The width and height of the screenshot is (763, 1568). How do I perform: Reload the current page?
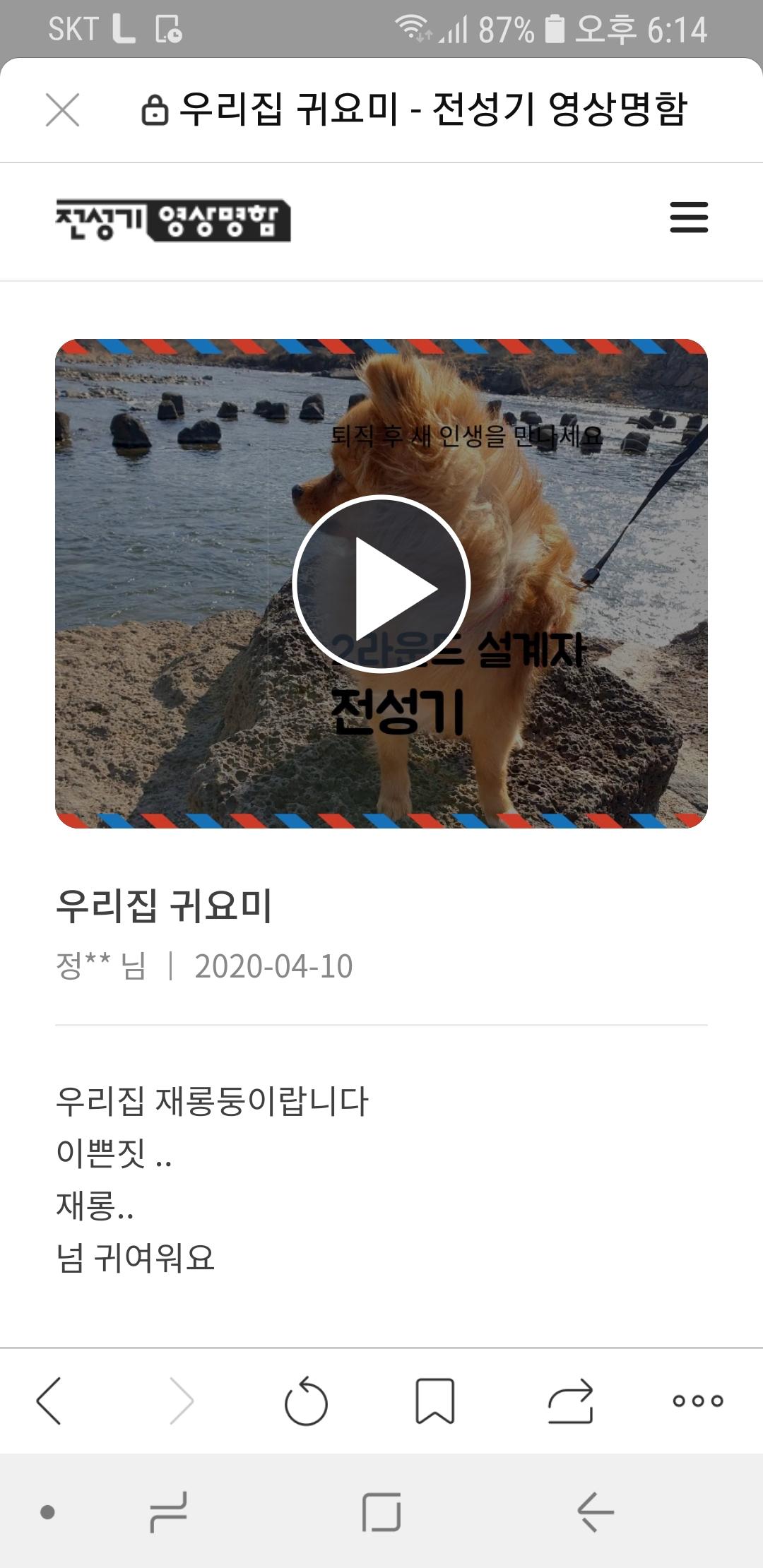click(306, 1401)
